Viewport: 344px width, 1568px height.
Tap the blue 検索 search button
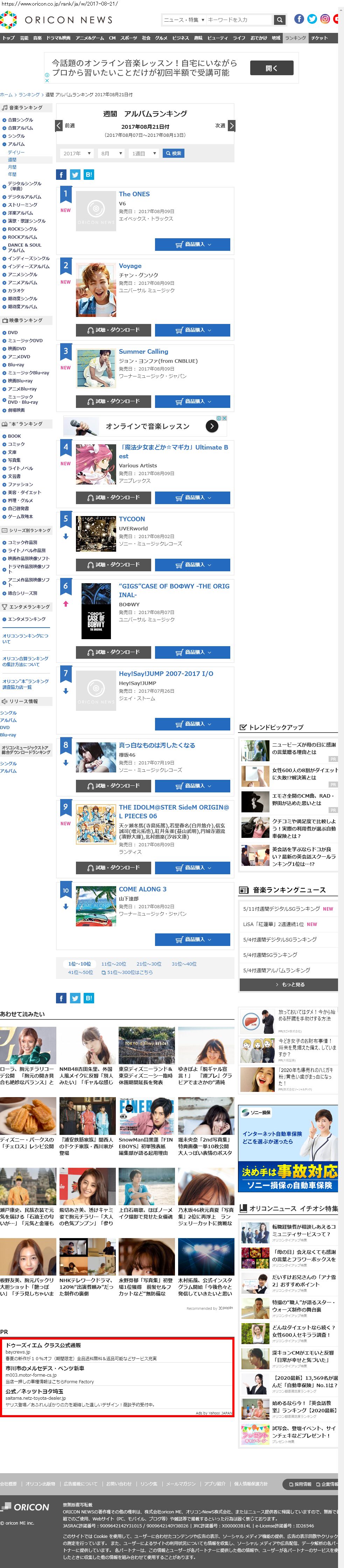coord(173,153)
